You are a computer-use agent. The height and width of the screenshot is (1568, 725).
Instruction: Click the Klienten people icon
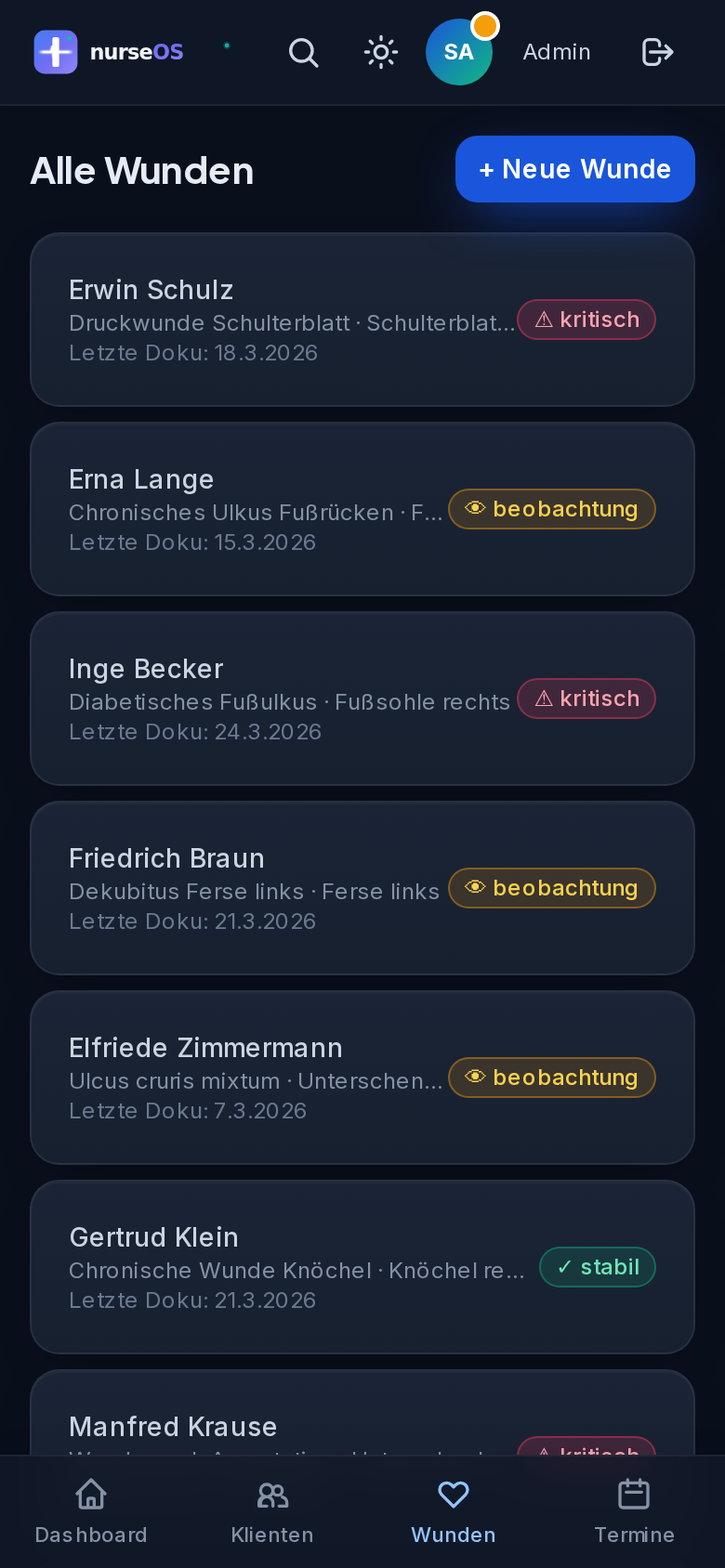[271, 1494]
